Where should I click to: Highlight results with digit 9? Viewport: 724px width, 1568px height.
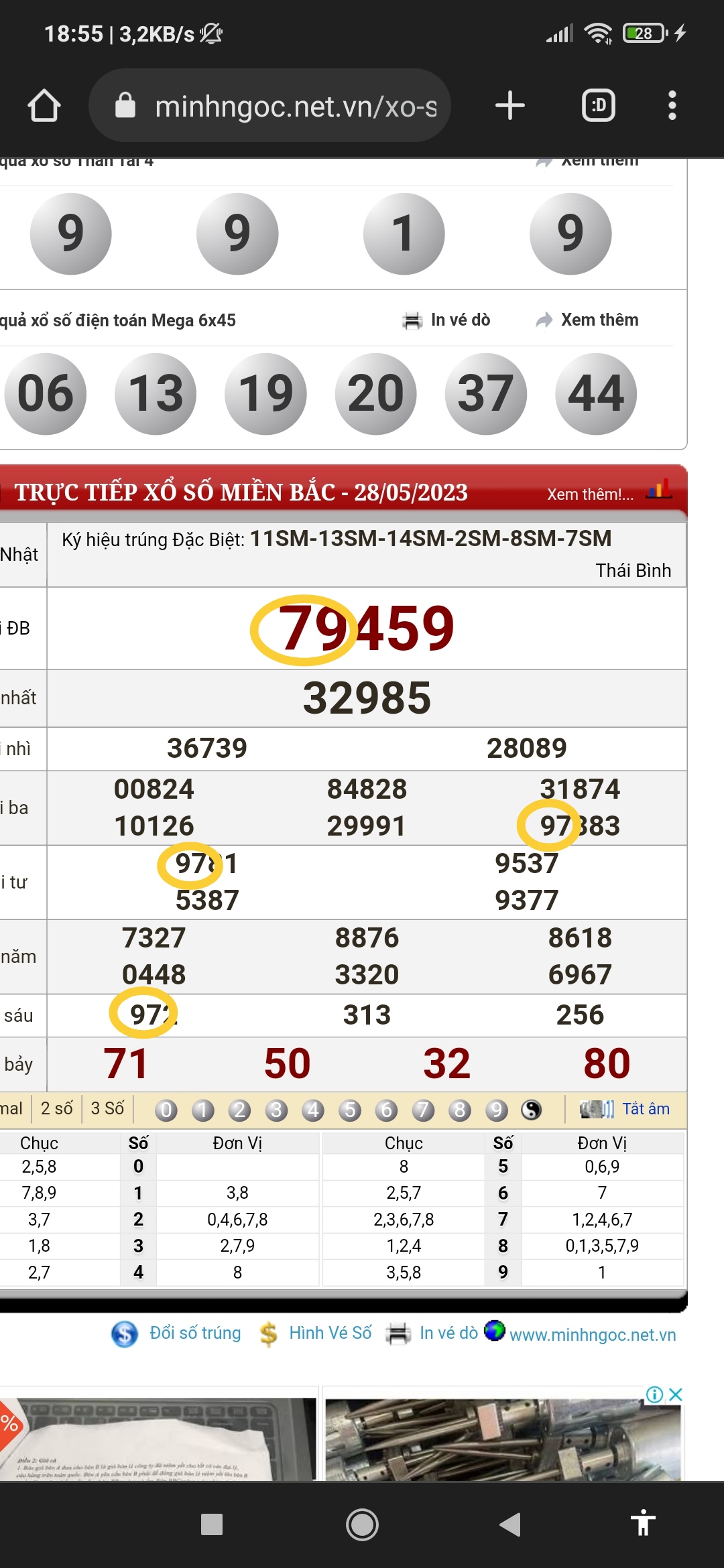(495, 1110)
